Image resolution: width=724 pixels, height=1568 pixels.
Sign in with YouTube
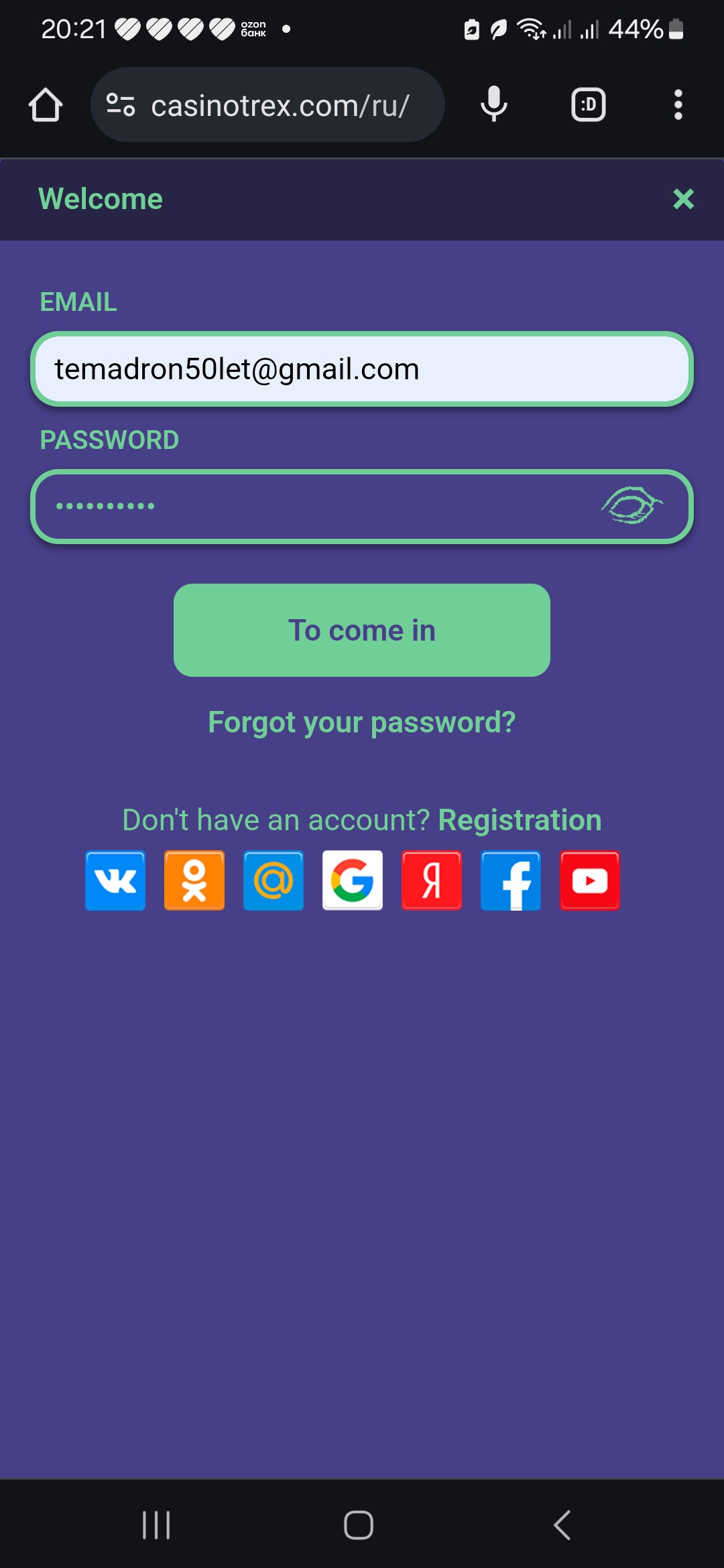click(x=590, y=880)
